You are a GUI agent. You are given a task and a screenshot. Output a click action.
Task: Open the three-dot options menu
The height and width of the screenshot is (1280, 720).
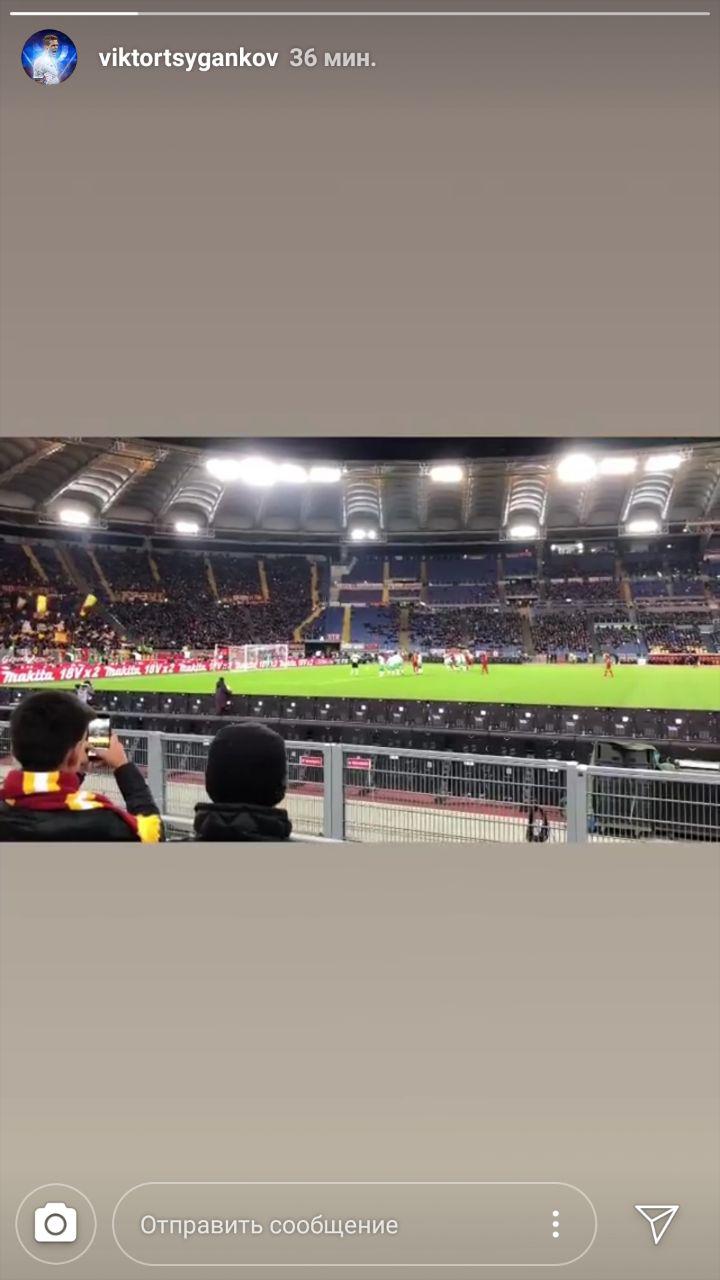point(555,1224)
